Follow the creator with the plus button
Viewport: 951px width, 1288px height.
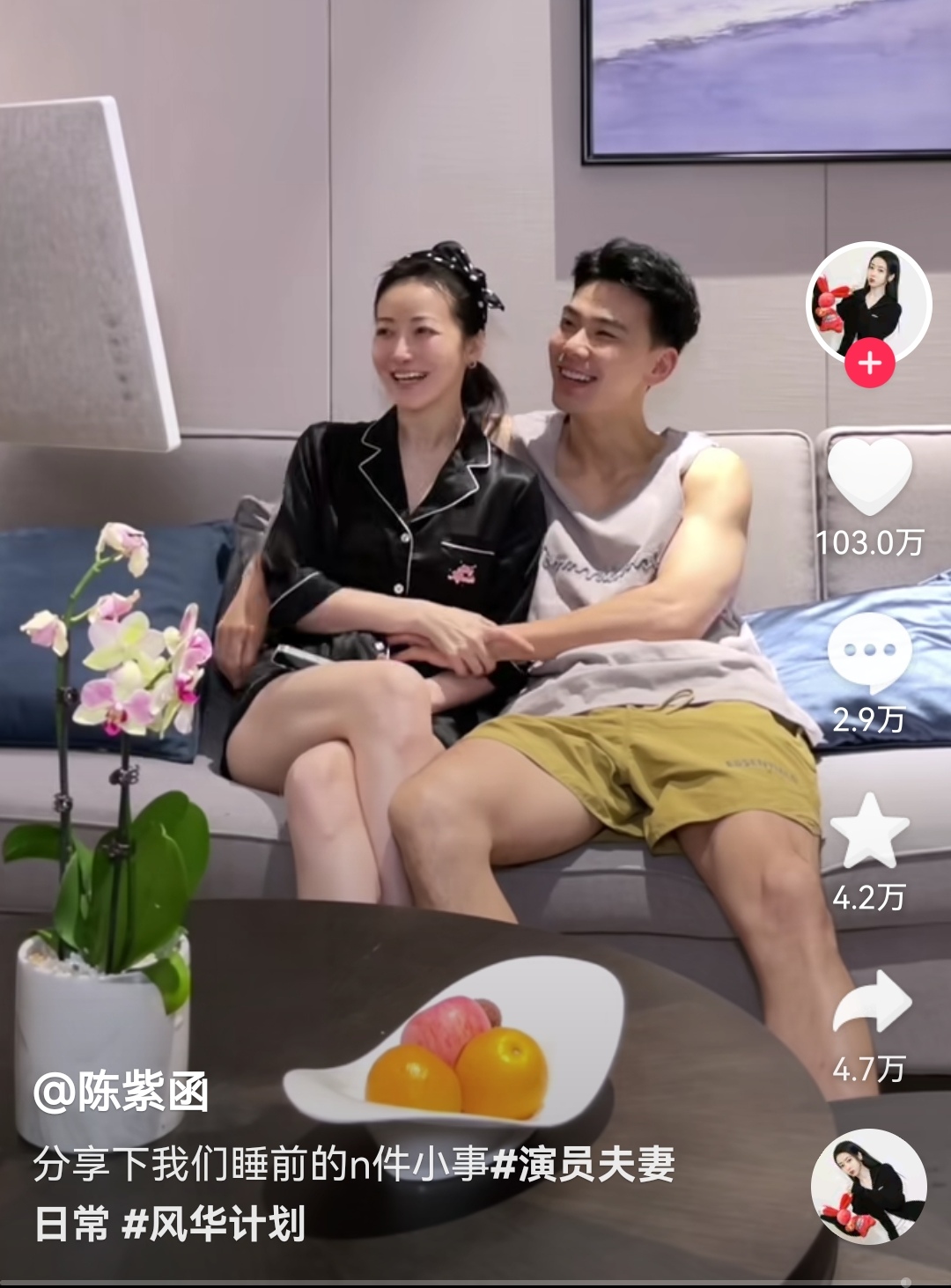pyautogui.click(x=870, y=363)
